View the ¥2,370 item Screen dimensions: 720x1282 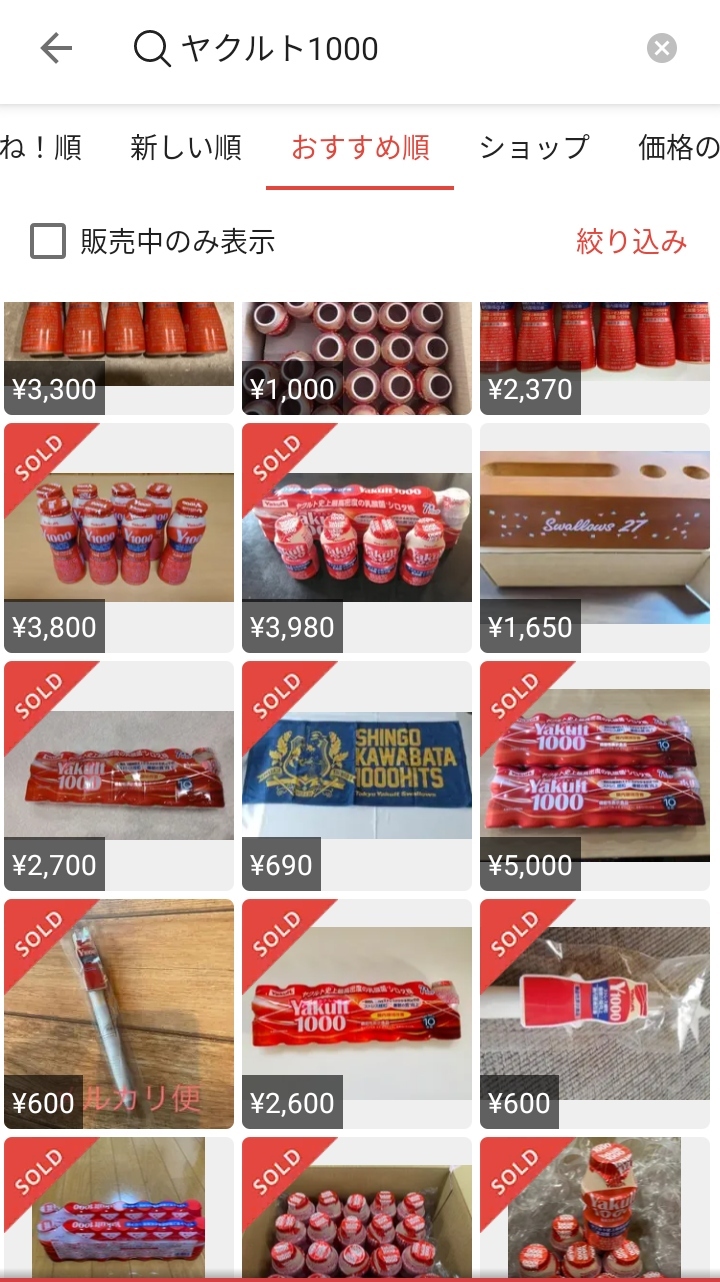point(594,350)
